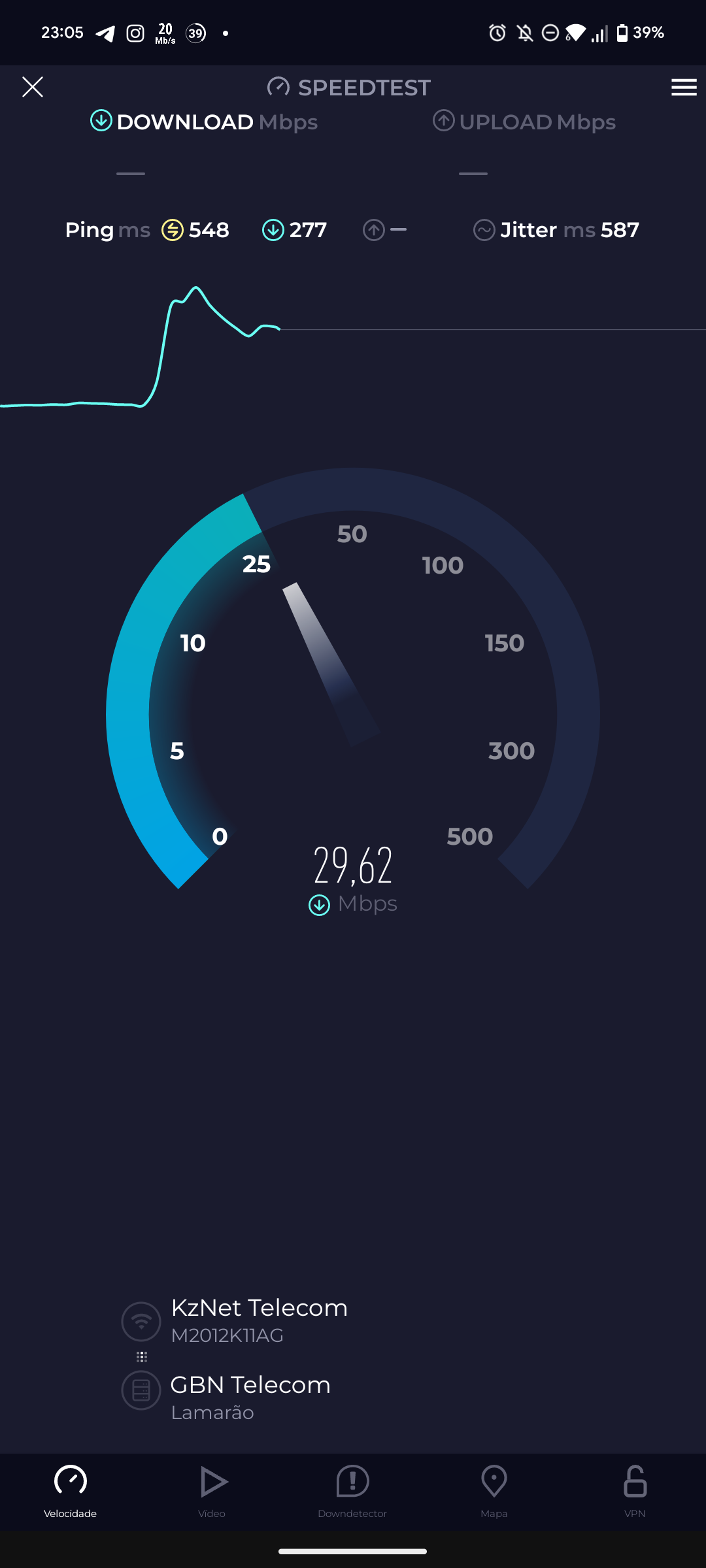Click the download arrow next to 277
The image size is (706, 1568).
273,230
